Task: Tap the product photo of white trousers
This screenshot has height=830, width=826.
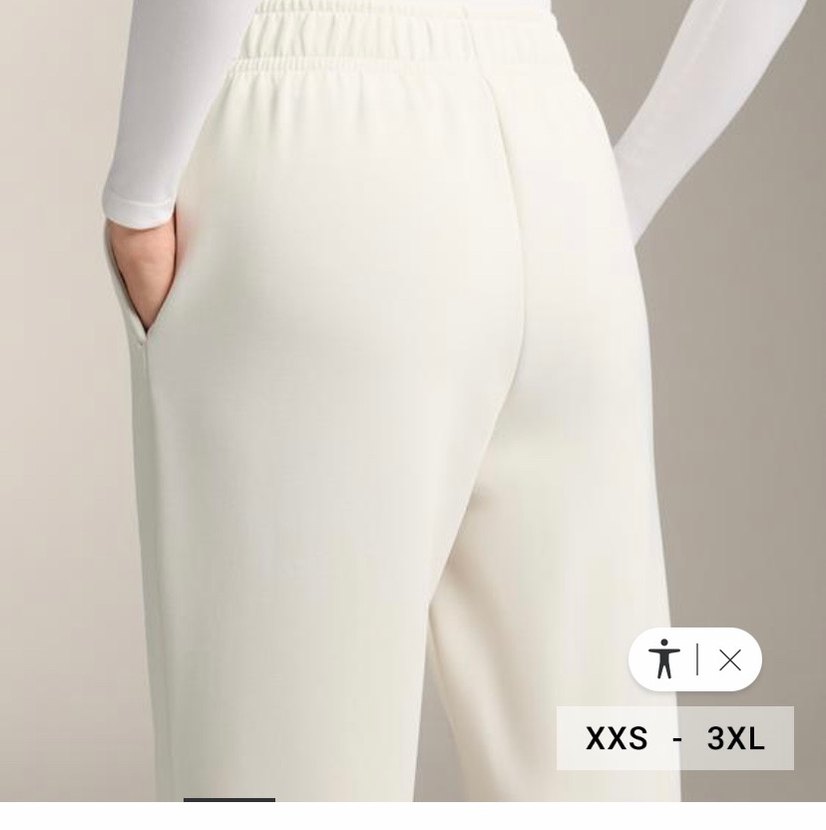Action: (350, 400)
